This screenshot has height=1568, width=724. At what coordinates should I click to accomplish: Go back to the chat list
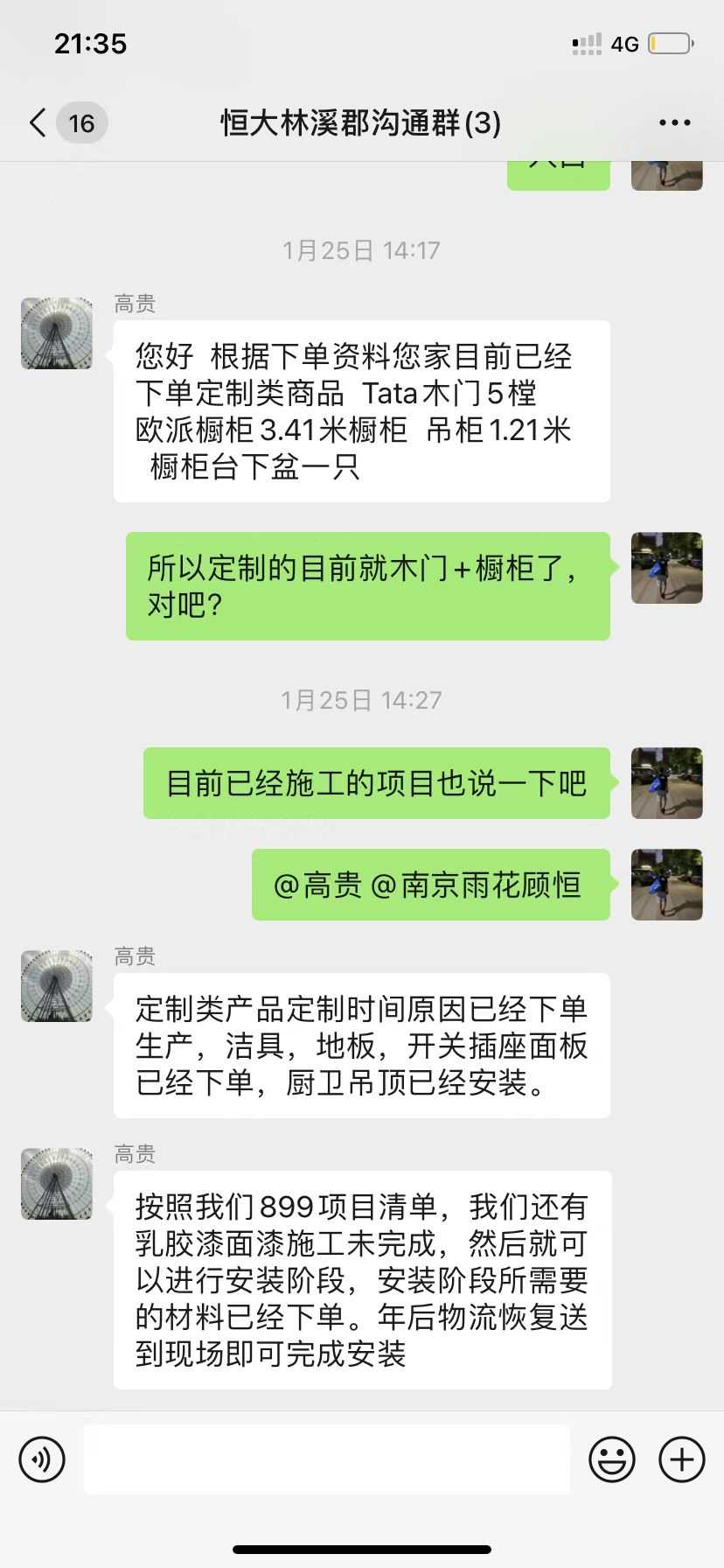click(x=38, y=123)
